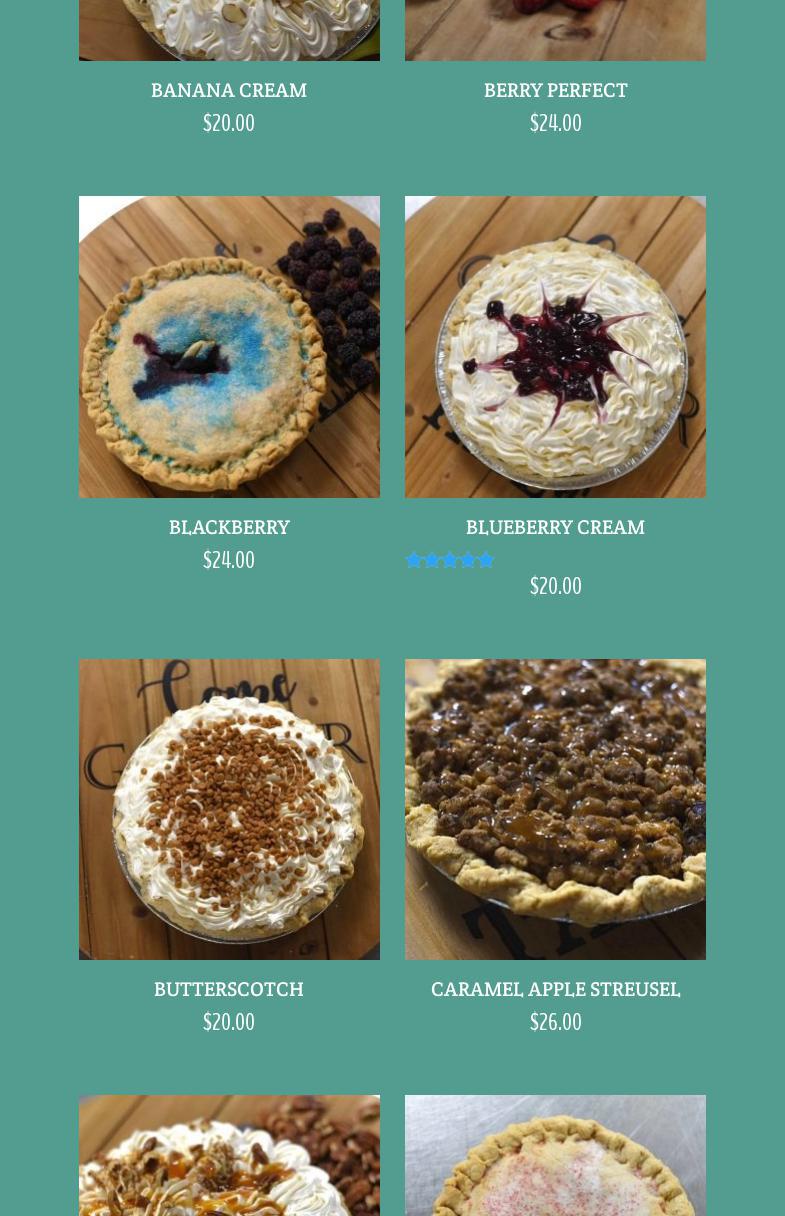Open the Blackberry product title link

click(229, 527)
